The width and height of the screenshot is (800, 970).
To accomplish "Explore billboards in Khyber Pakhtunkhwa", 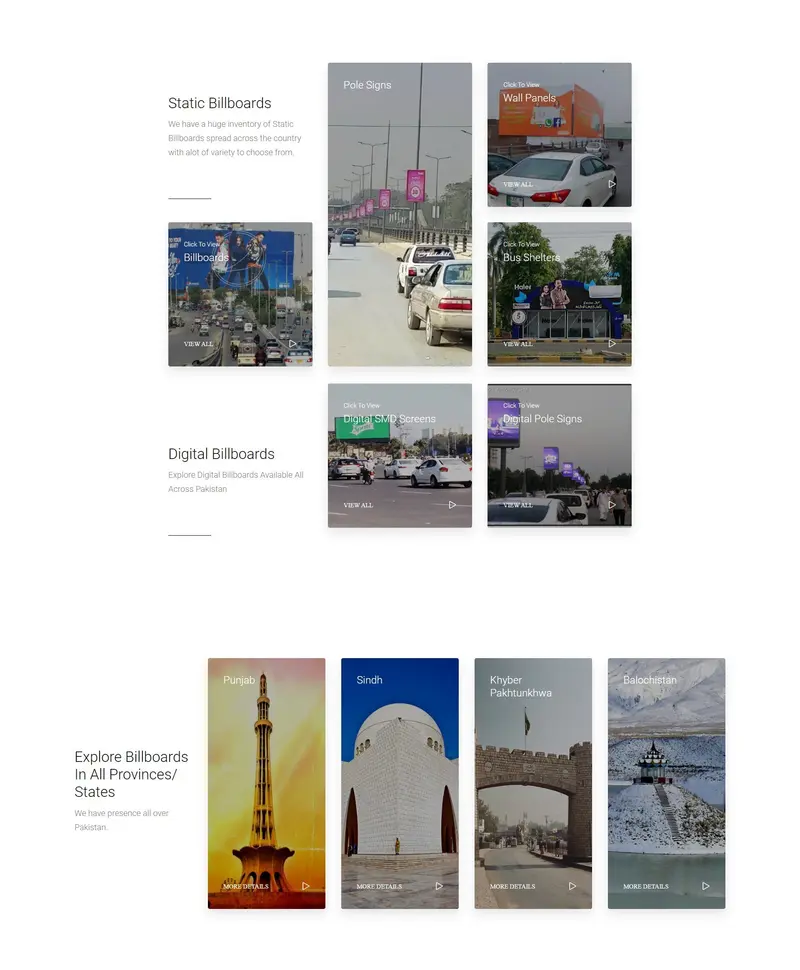I will coord(533,783).
